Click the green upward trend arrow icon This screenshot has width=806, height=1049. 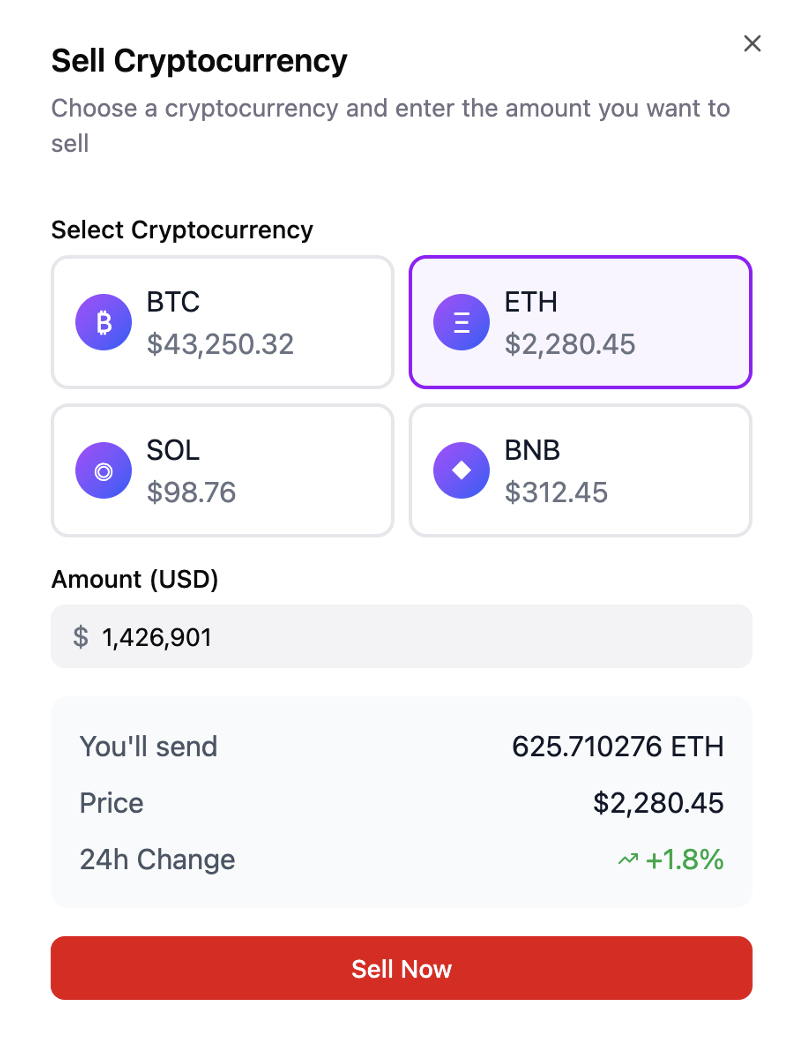628,859
